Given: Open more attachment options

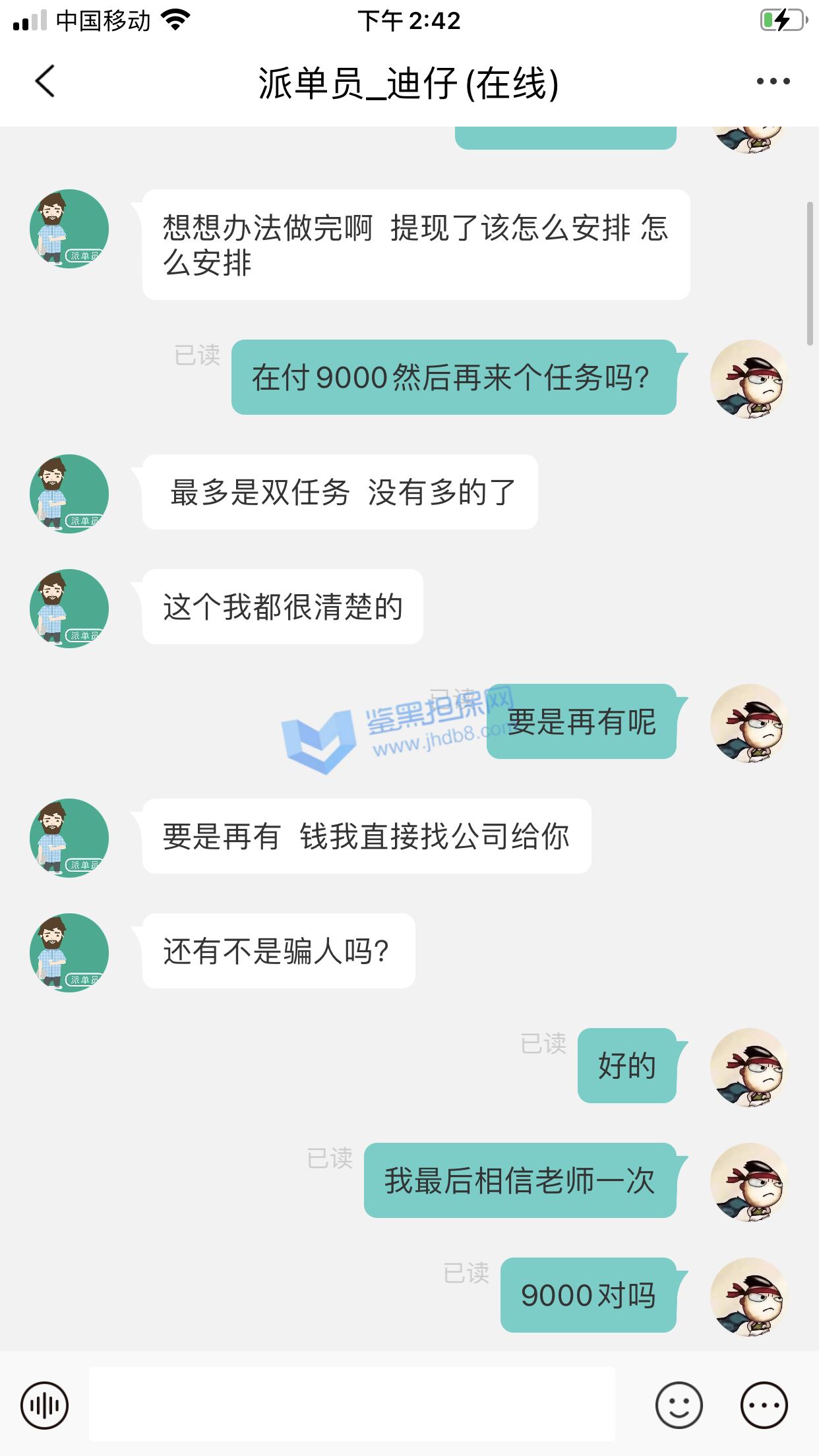Looking at the screenshot, I should point(764,1405).
